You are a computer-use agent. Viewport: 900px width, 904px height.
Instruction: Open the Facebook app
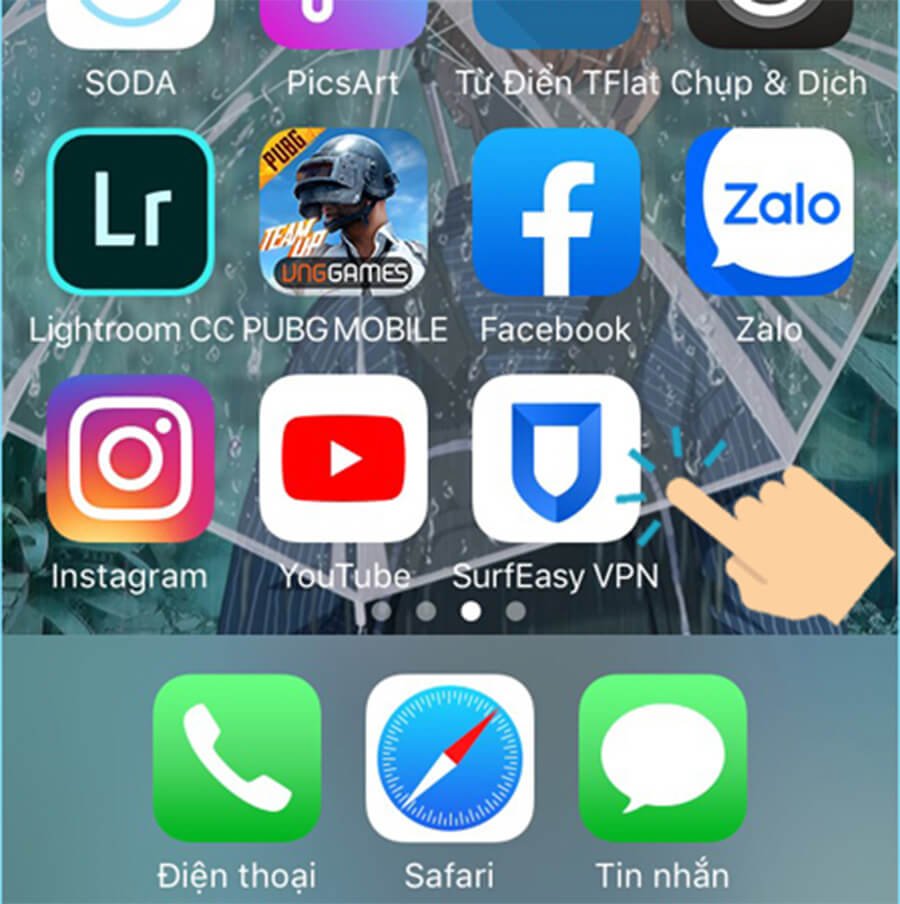coord(557,212)
